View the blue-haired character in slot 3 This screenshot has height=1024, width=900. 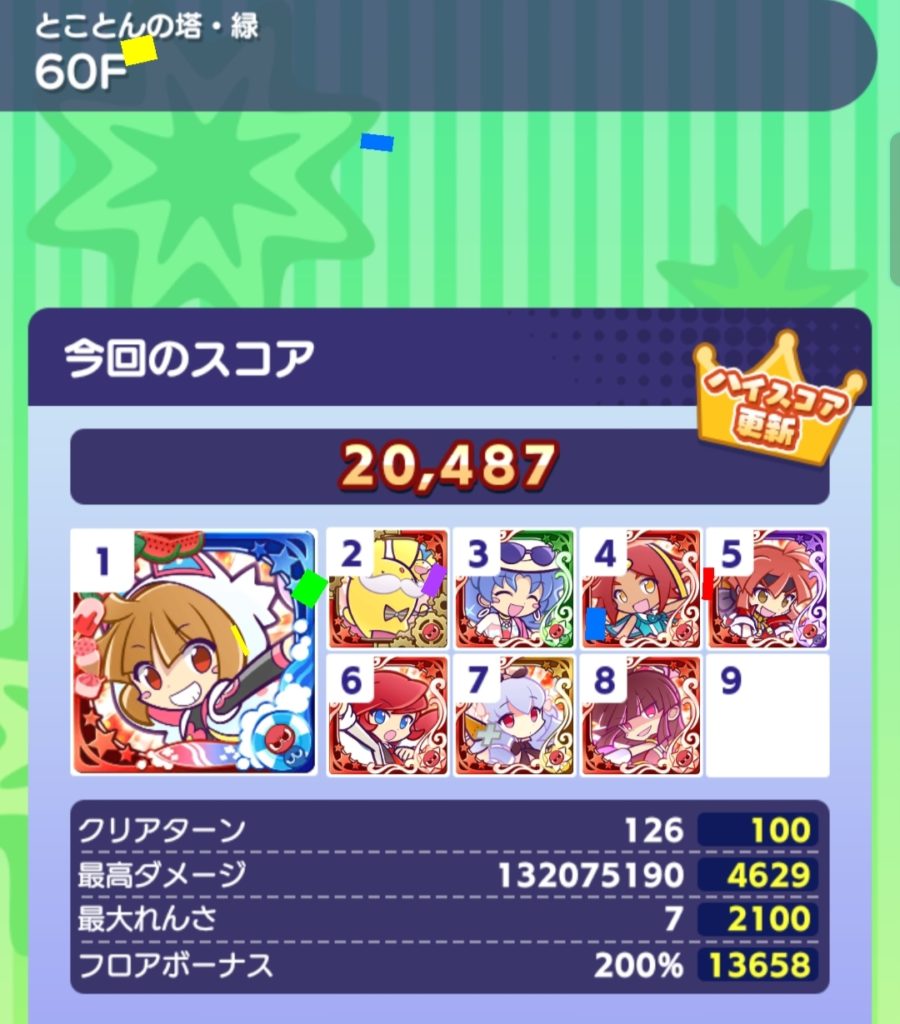[514, 589]
